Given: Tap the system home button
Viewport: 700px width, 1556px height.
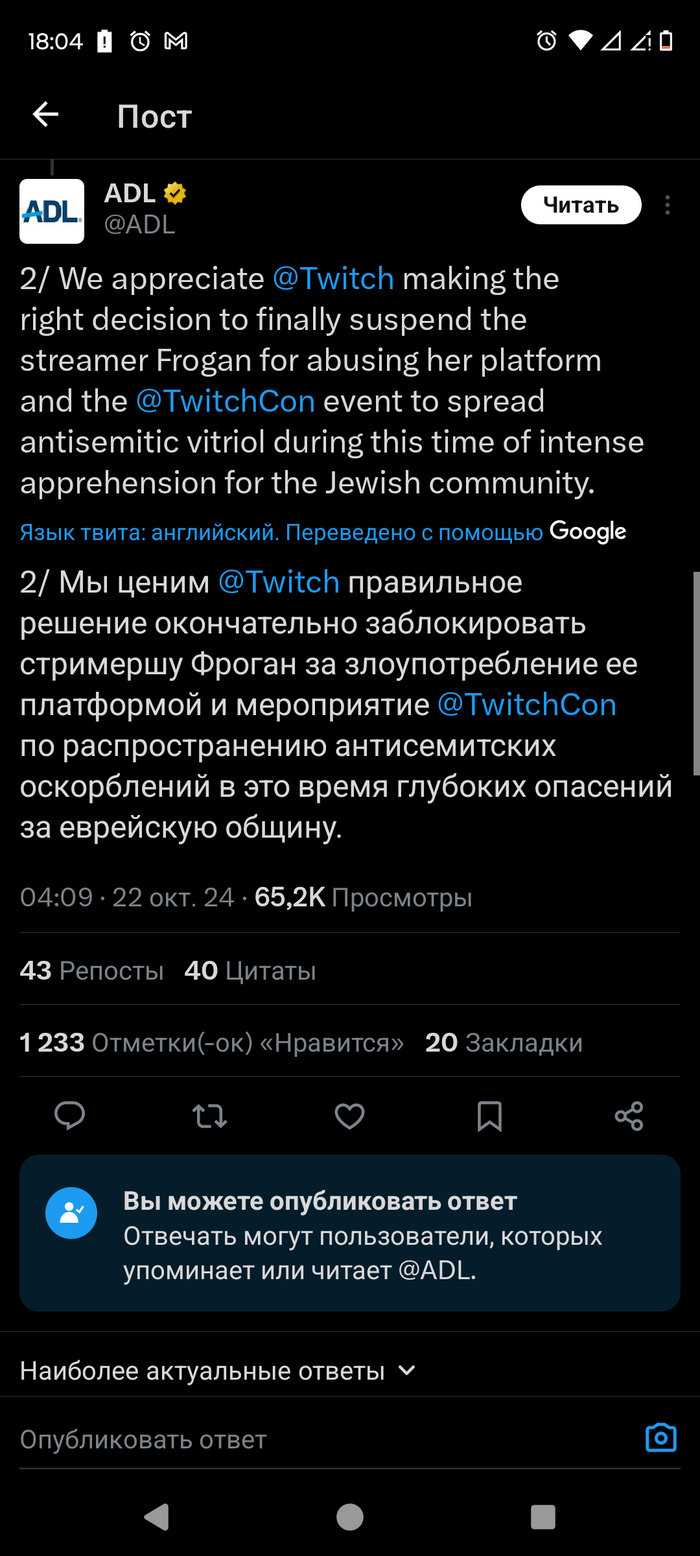Looking at the screenshot, I should coord(350,1516).
